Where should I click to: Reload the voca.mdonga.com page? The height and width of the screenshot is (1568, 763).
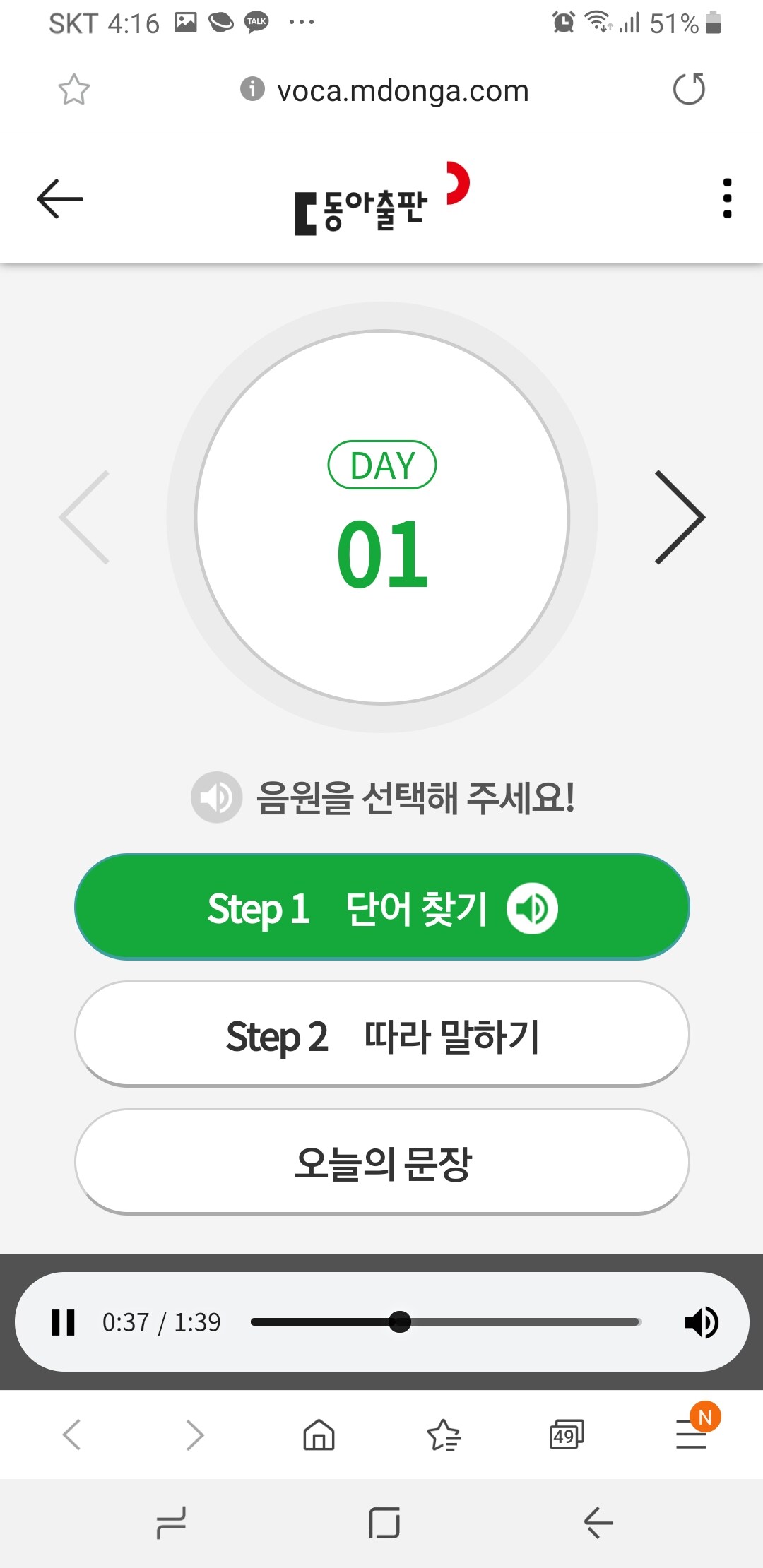pos(689,90)
